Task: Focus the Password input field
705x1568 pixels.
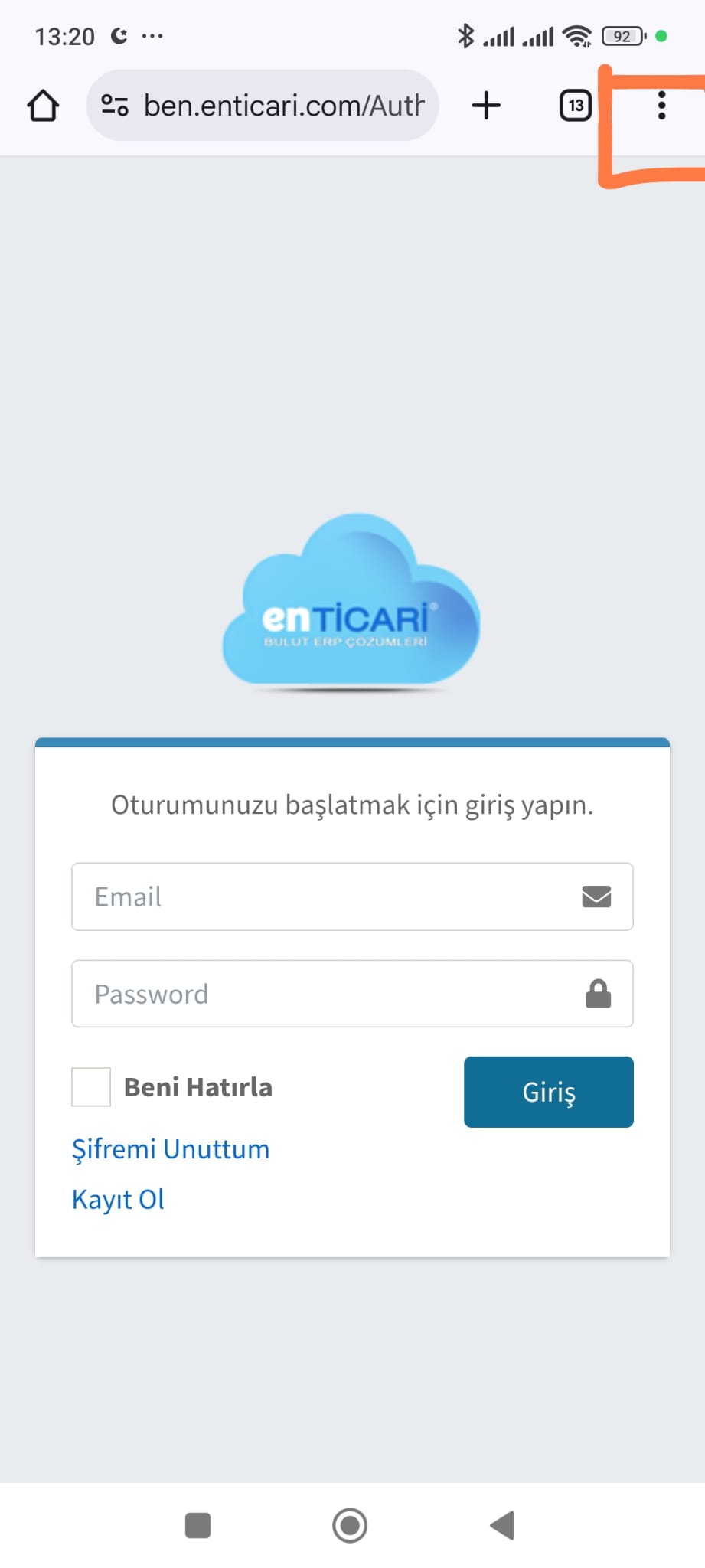Action: (x=329, y=994)
